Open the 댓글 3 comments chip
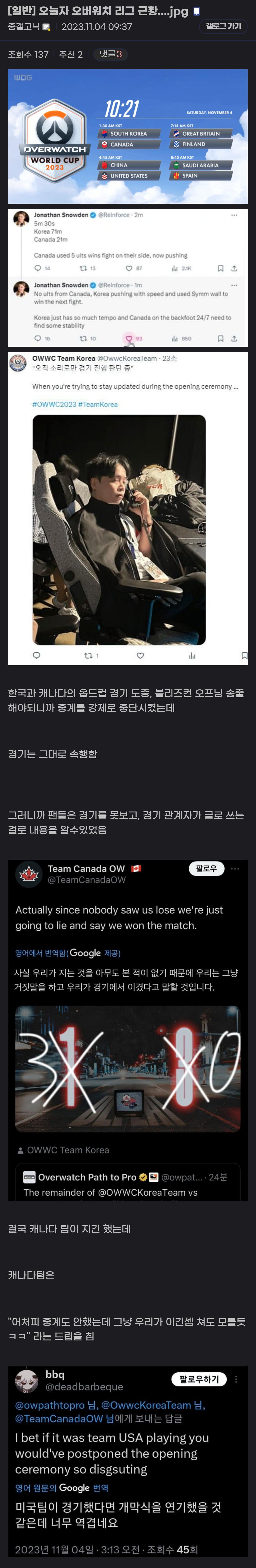 (x=110, y=54)
